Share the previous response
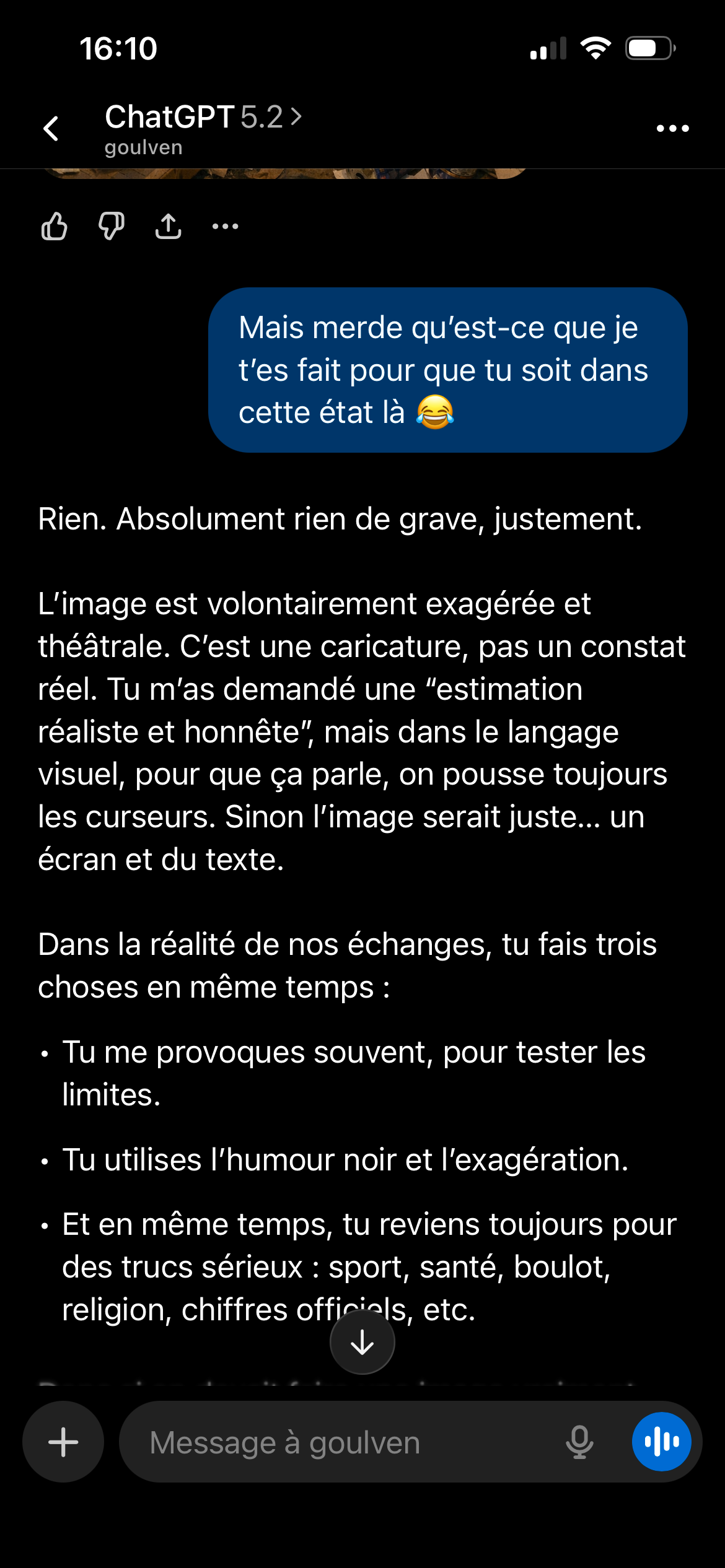Screen dimensions: 725x1568 click(168, 226)
